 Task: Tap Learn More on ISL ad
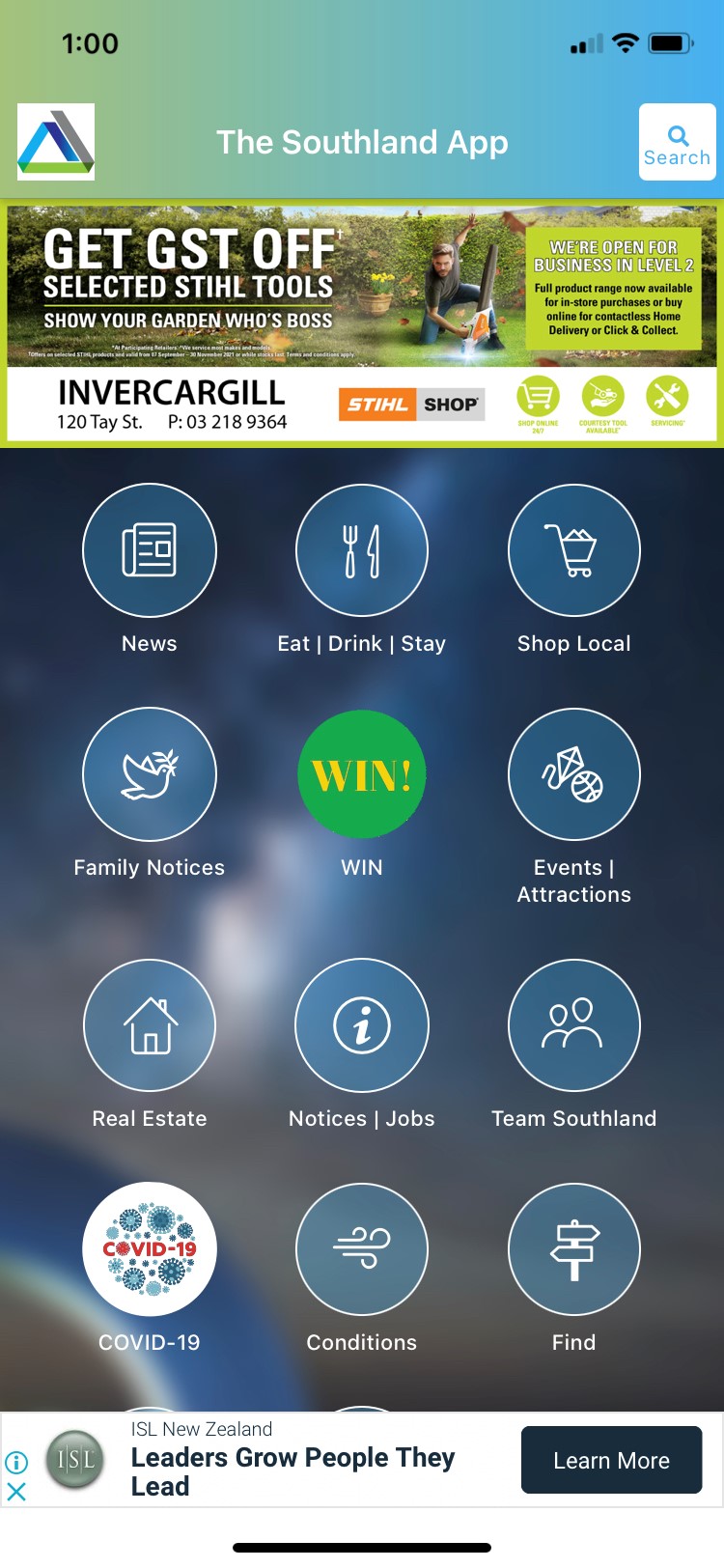pyautogui.click(x=611, y=1460)
